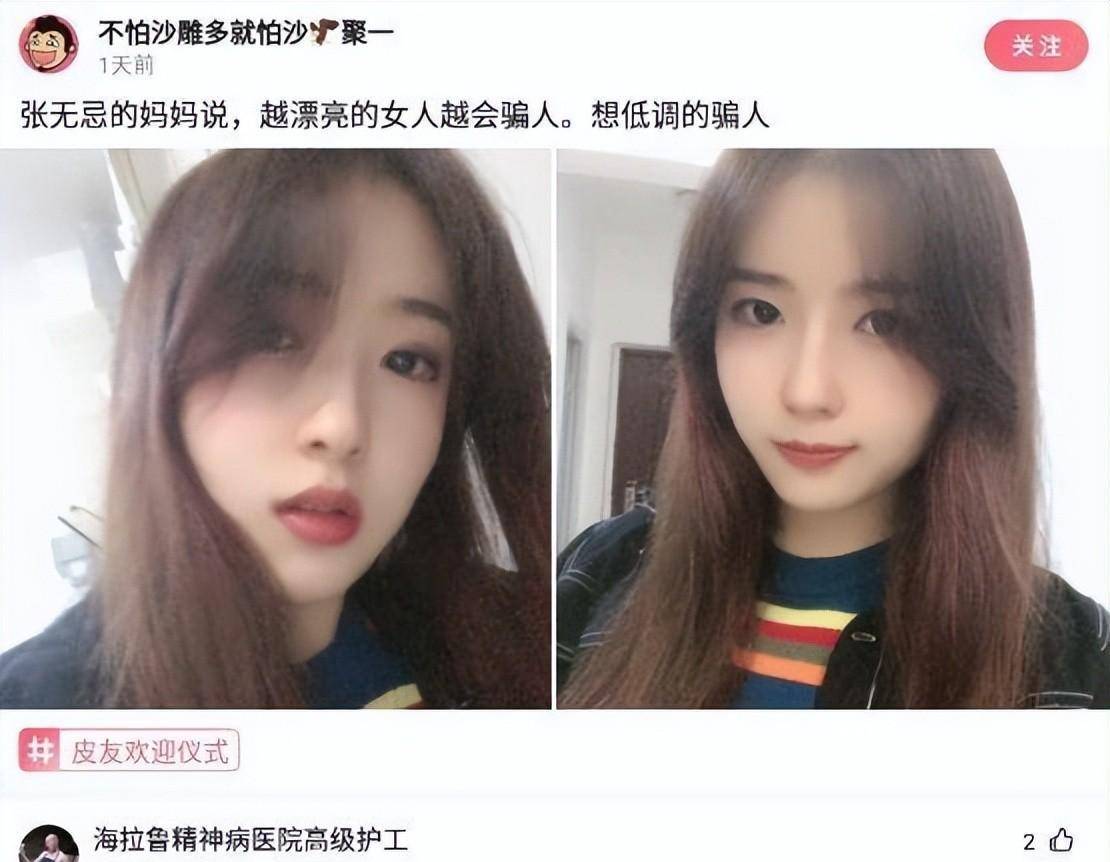View the second photo with striped sweater

click(832, 428)
